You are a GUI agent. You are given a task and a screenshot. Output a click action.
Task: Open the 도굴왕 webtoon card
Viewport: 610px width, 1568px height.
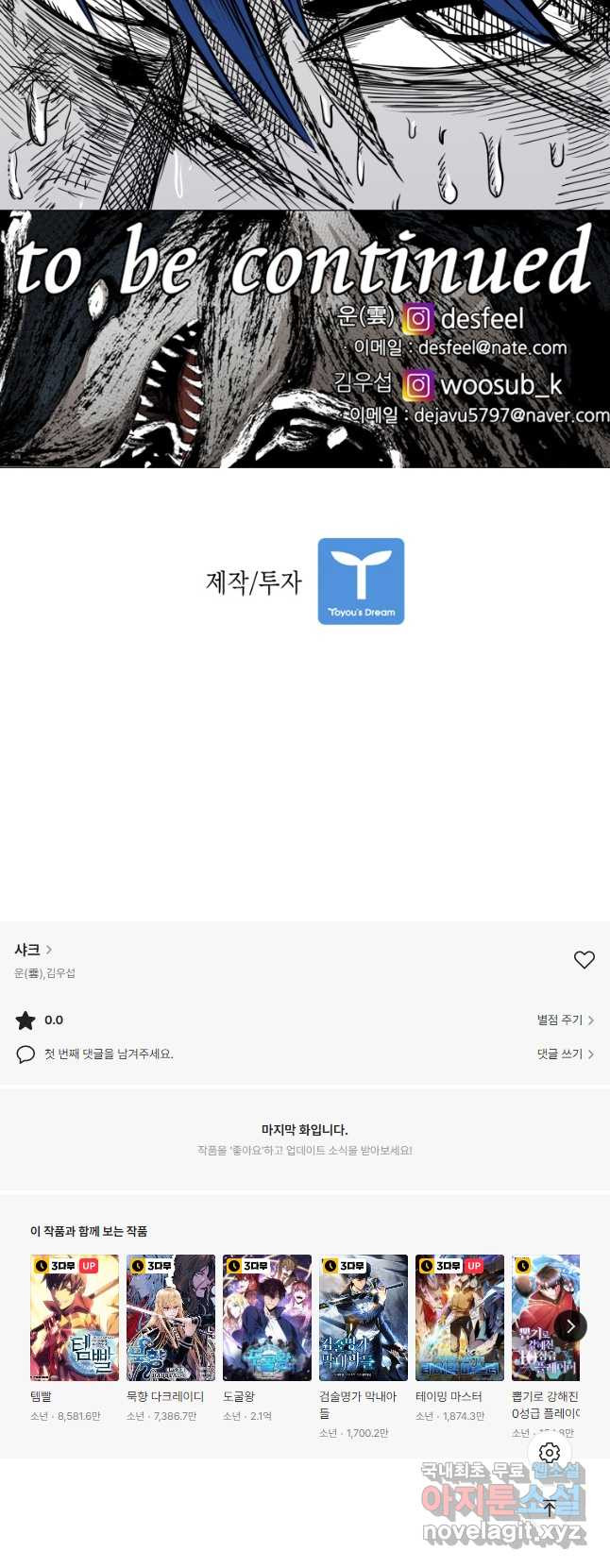pyautogui.click(x=267, y=1318)
